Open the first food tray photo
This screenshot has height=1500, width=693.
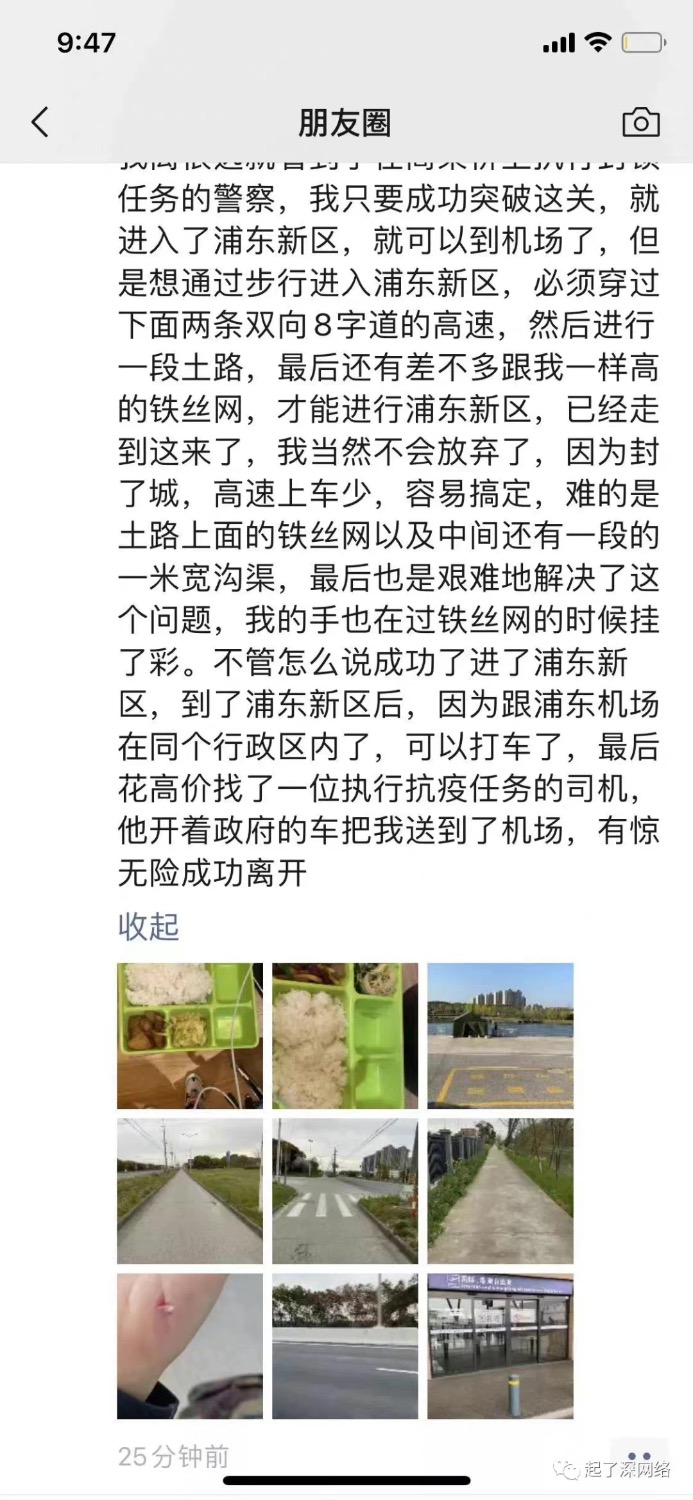tap(190, 1036)
